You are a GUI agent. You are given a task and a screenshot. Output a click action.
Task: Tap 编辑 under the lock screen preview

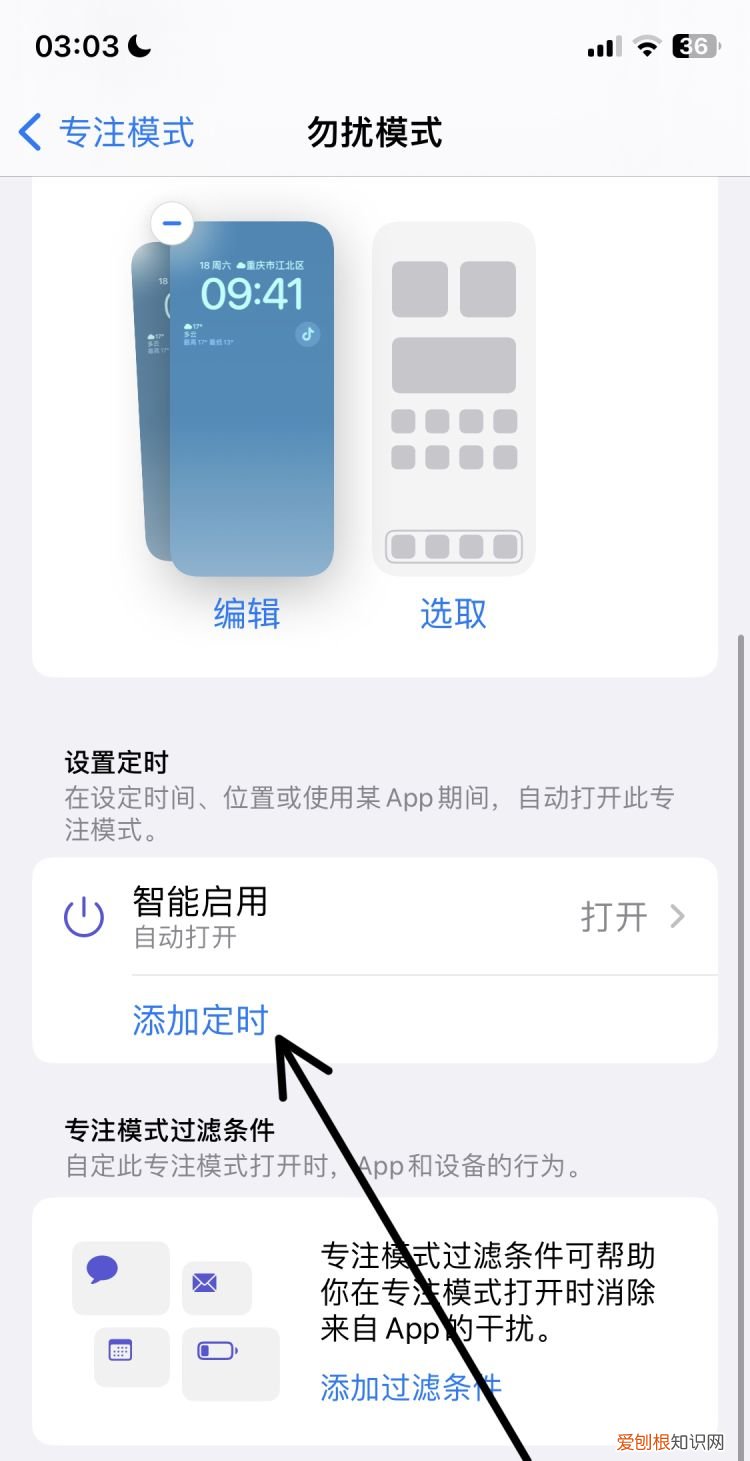pyautogui.click(x=246, y=614)
